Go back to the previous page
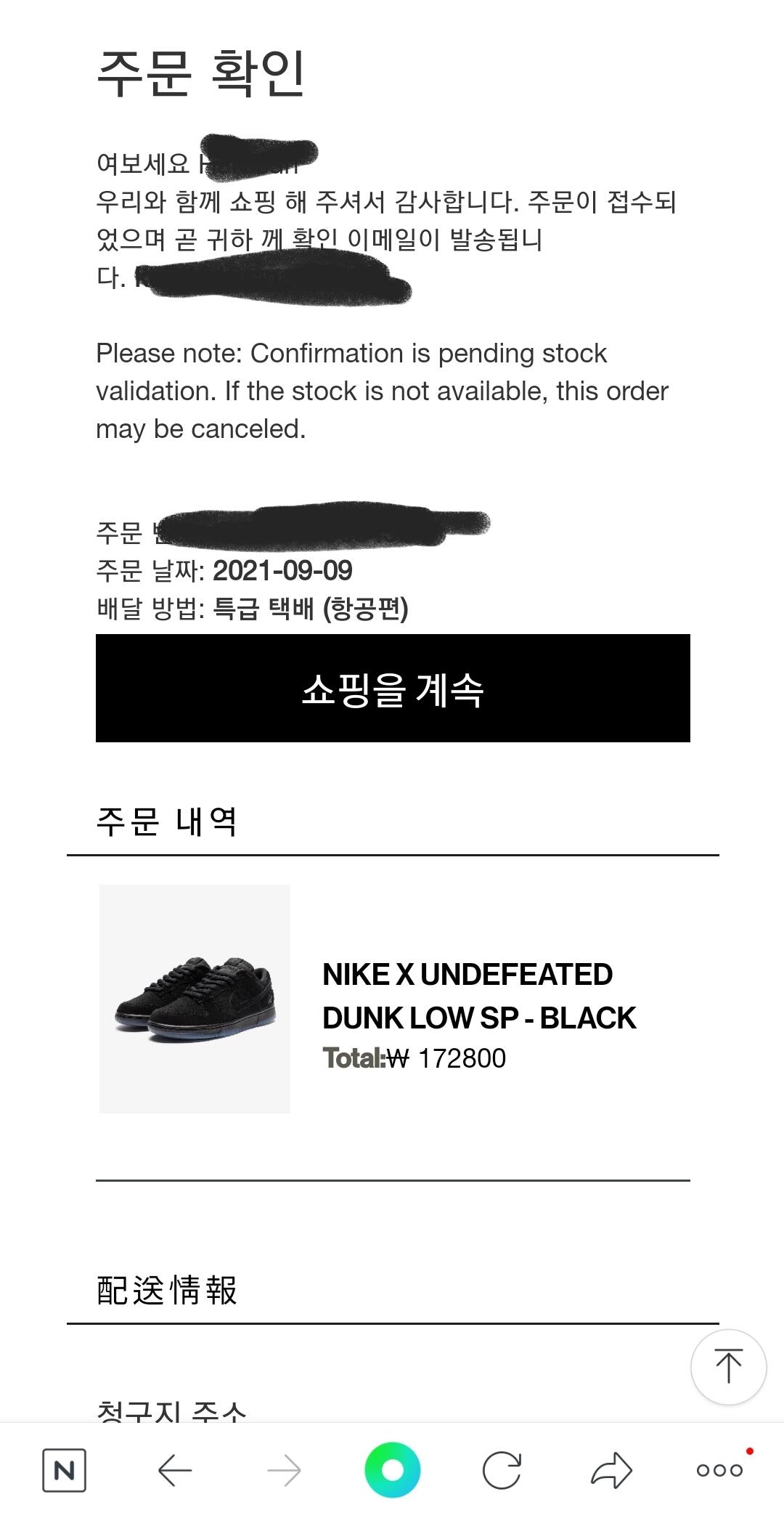784x1518 pixels. click(x=175, y=1471)
